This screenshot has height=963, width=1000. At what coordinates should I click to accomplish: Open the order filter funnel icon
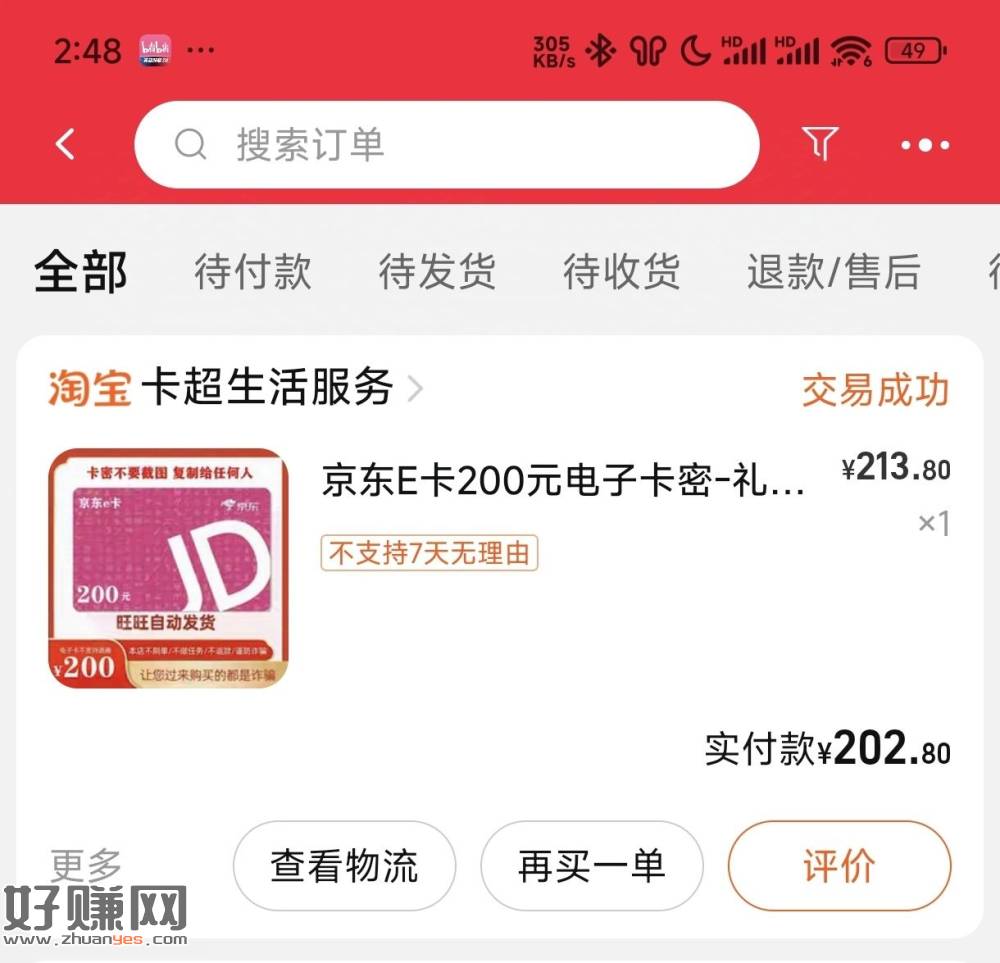pyautogui.click(x=820, y=145)
